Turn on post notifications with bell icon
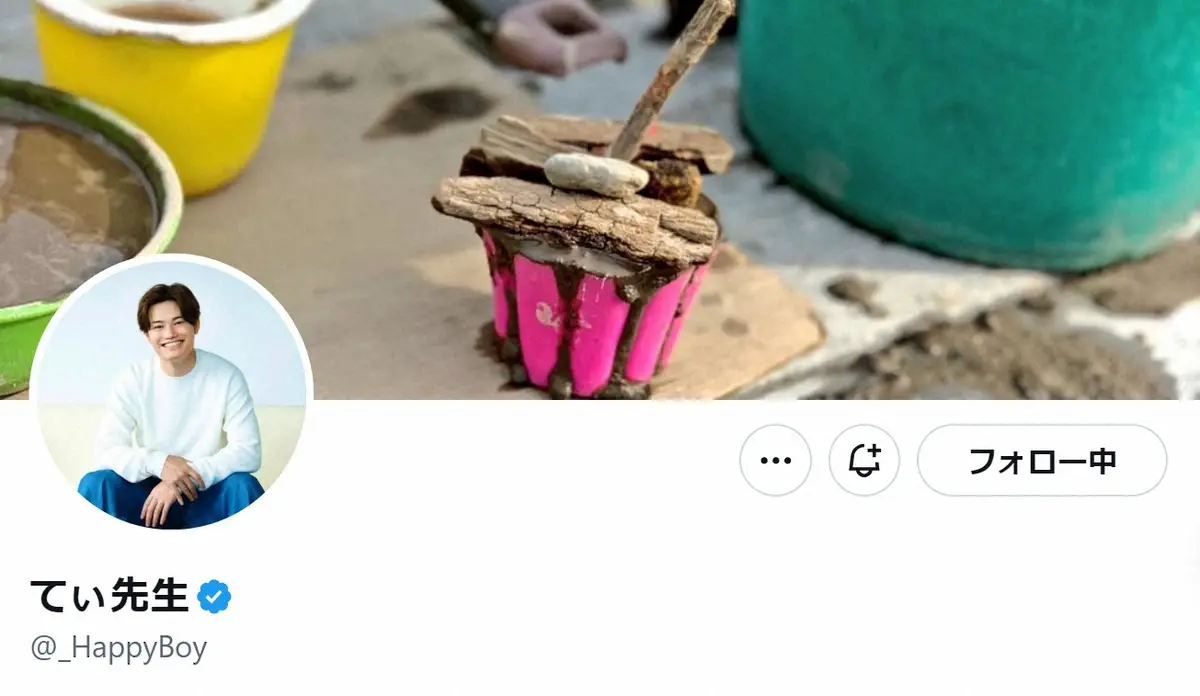 pos(864,460)
